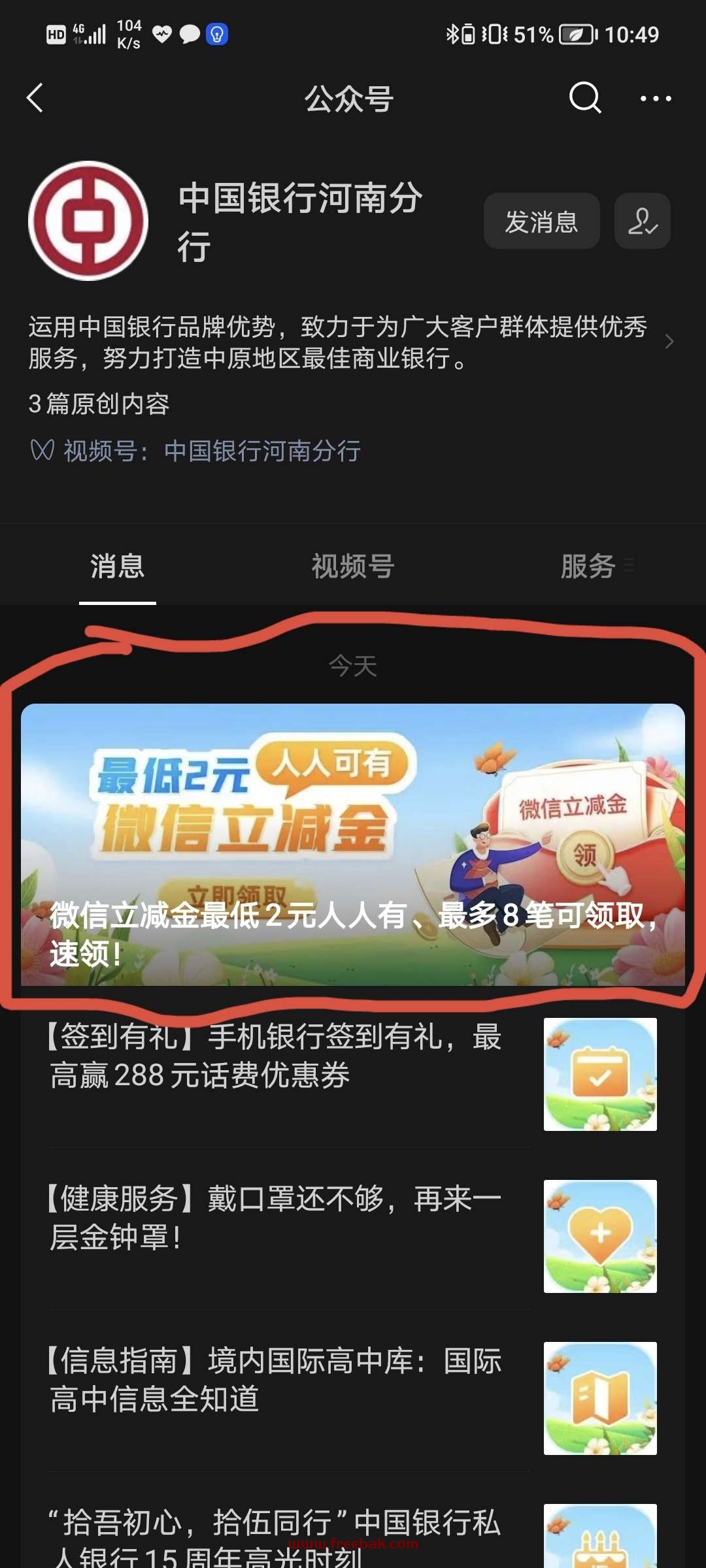Switch to the 视频号 tab
The height and width of the screenshot is (1568, 706).
(x=353, y=566)
